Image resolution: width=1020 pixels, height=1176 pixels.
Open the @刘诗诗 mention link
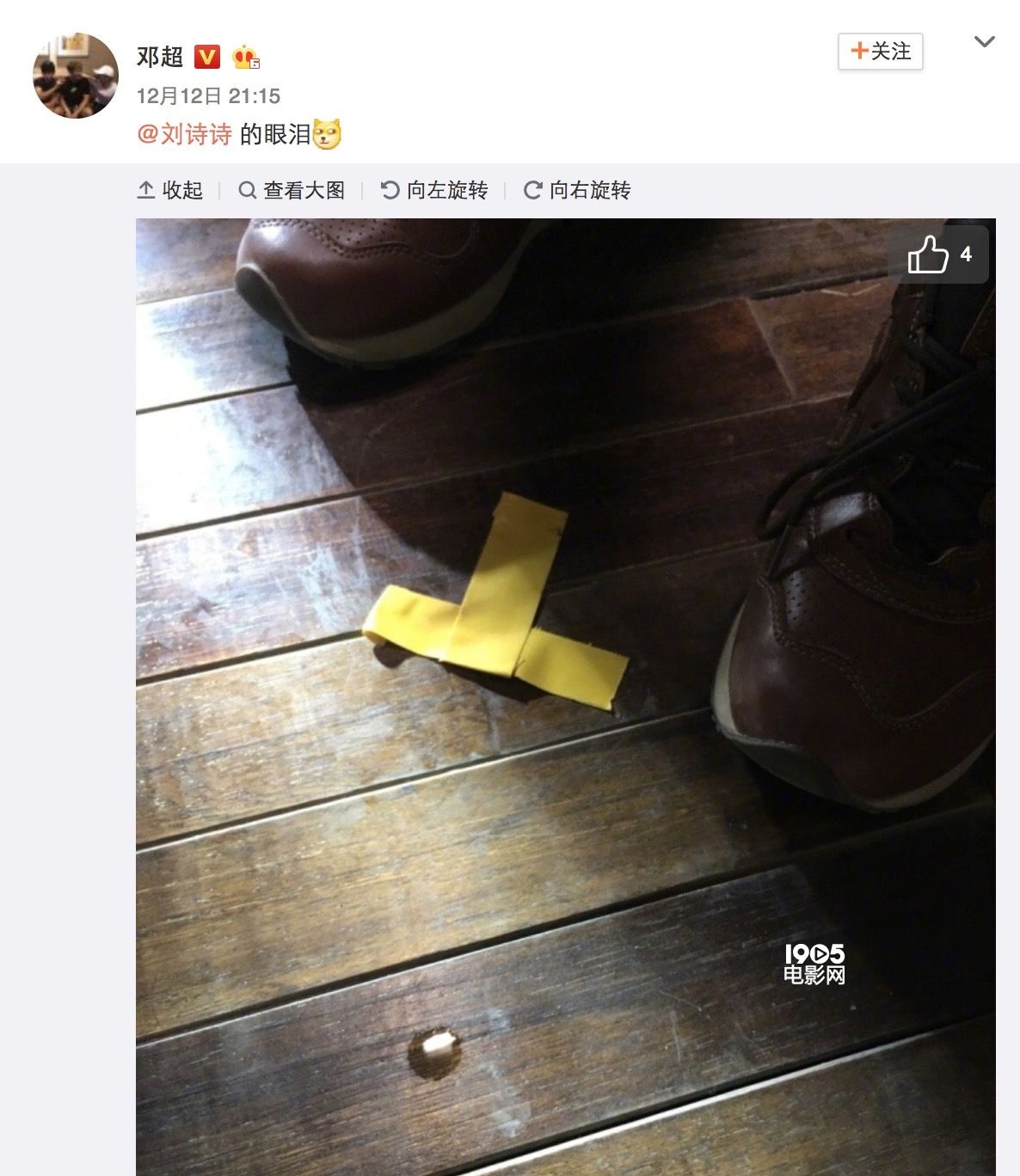185,134
